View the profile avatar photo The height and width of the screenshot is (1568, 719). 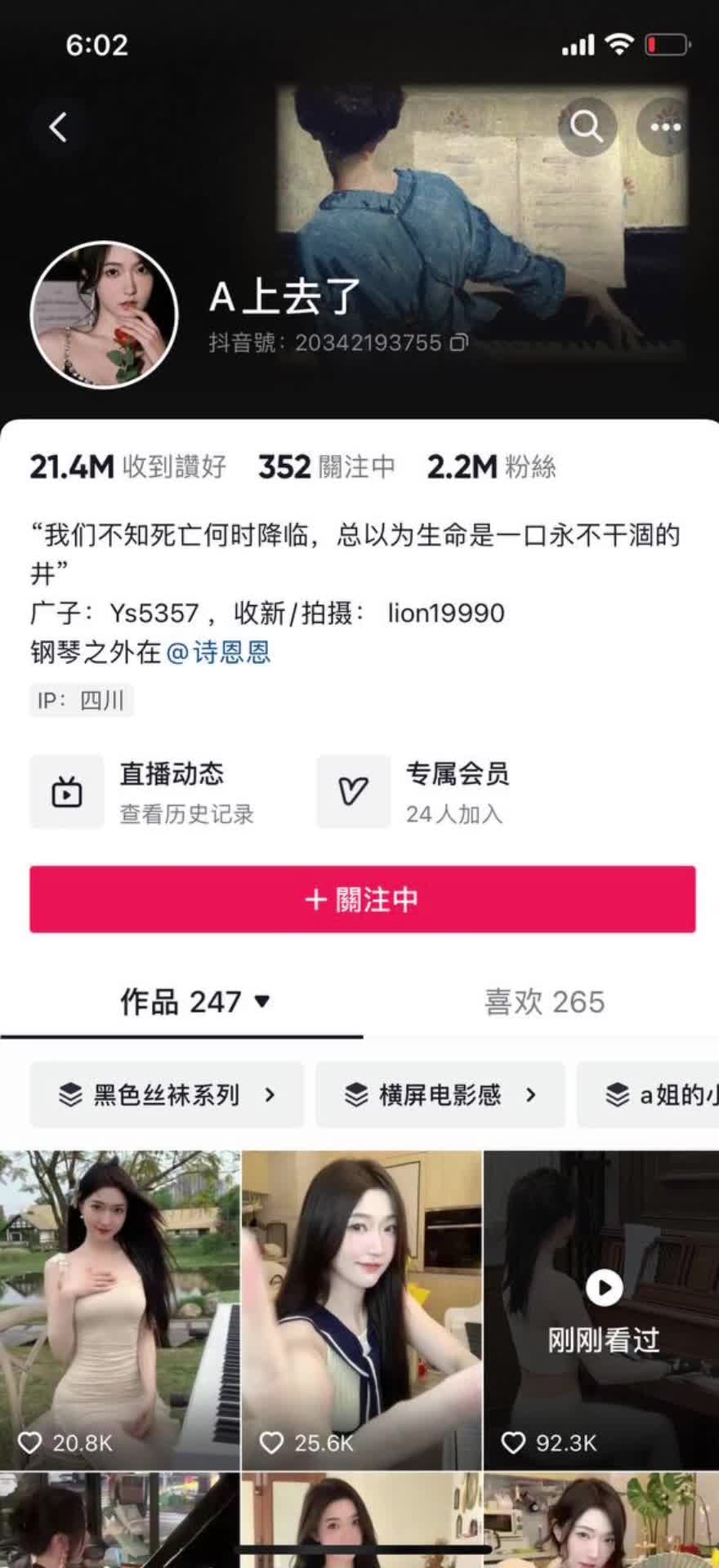pyautogui.click(x=105, y=315)
